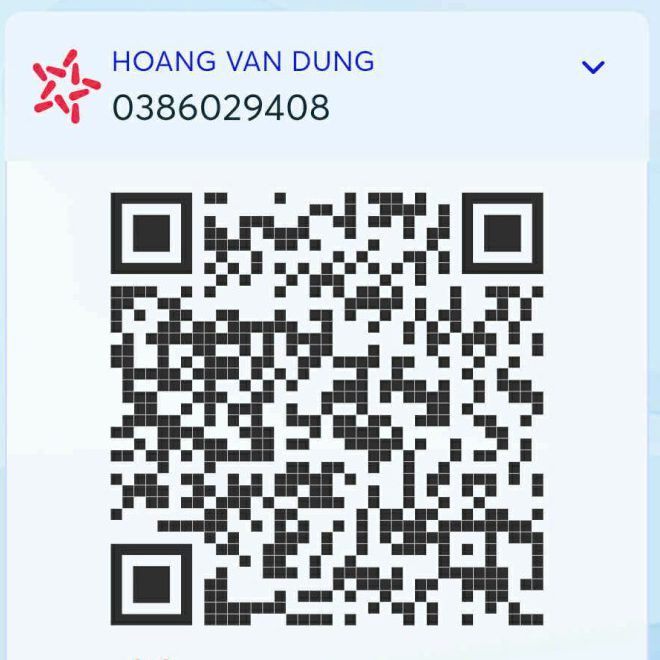Expand the HOANG VAN DUNG account dropdown
The image size is (660, 660).
[x=593, y=68]
